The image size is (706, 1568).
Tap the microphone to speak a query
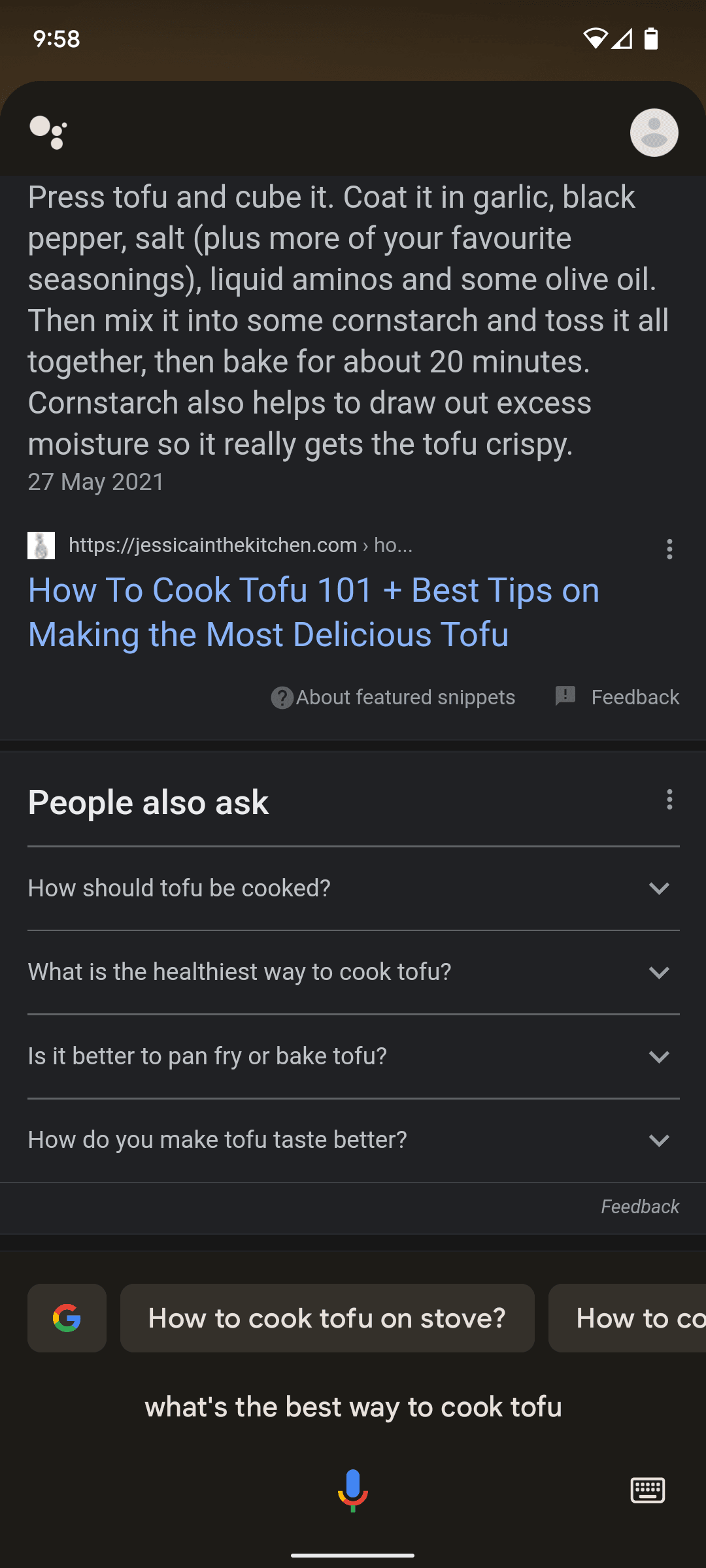tap(353, 1490)
